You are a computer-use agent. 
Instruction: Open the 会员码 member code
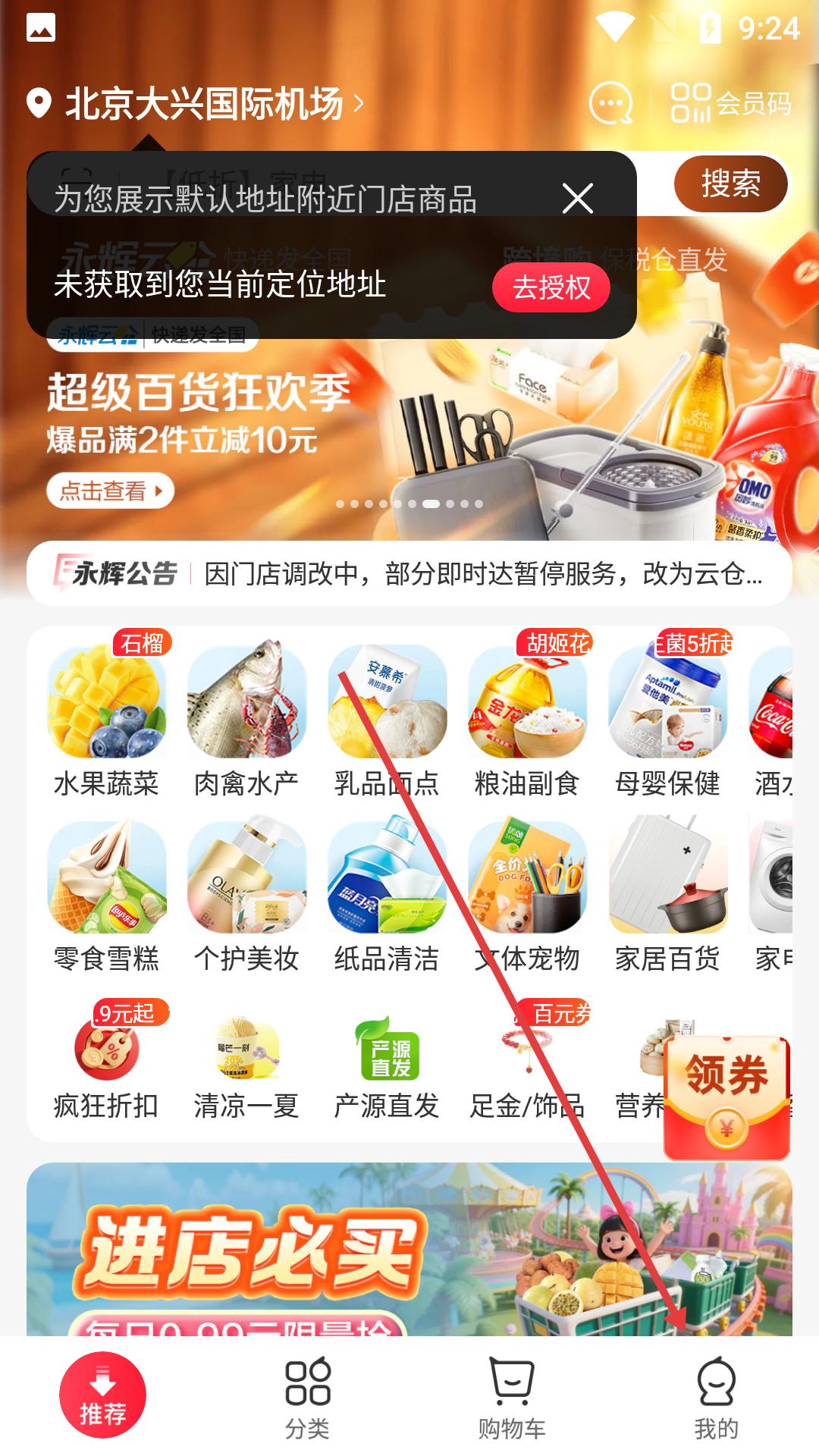coord(731,103)
